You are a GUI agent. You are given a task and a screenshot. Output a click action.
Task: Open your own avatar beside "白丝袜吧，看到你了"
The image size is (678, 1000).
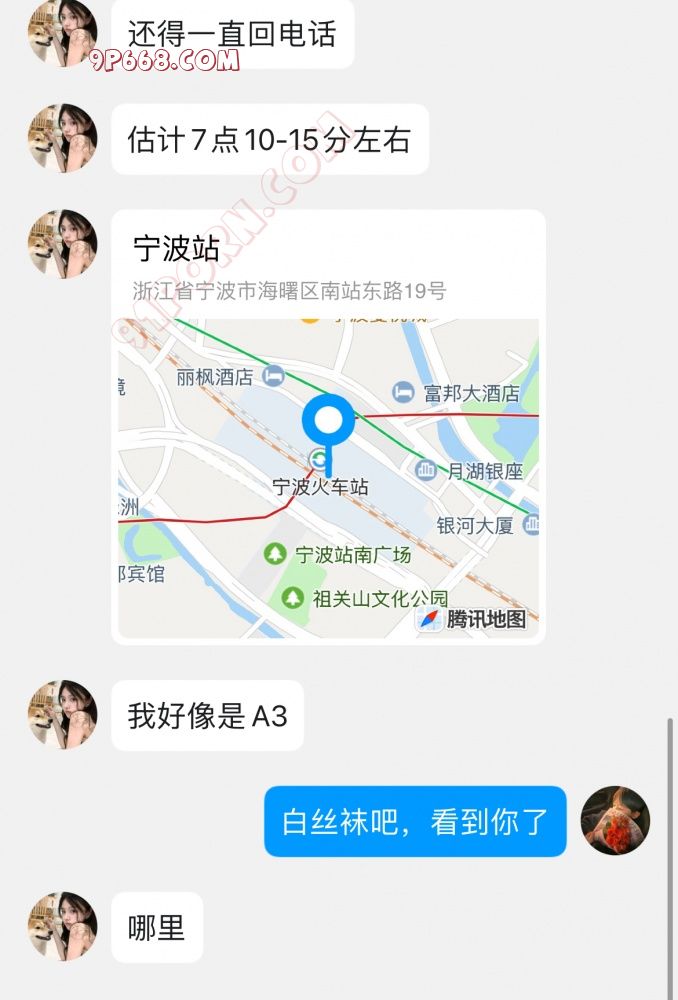[615, 821]
